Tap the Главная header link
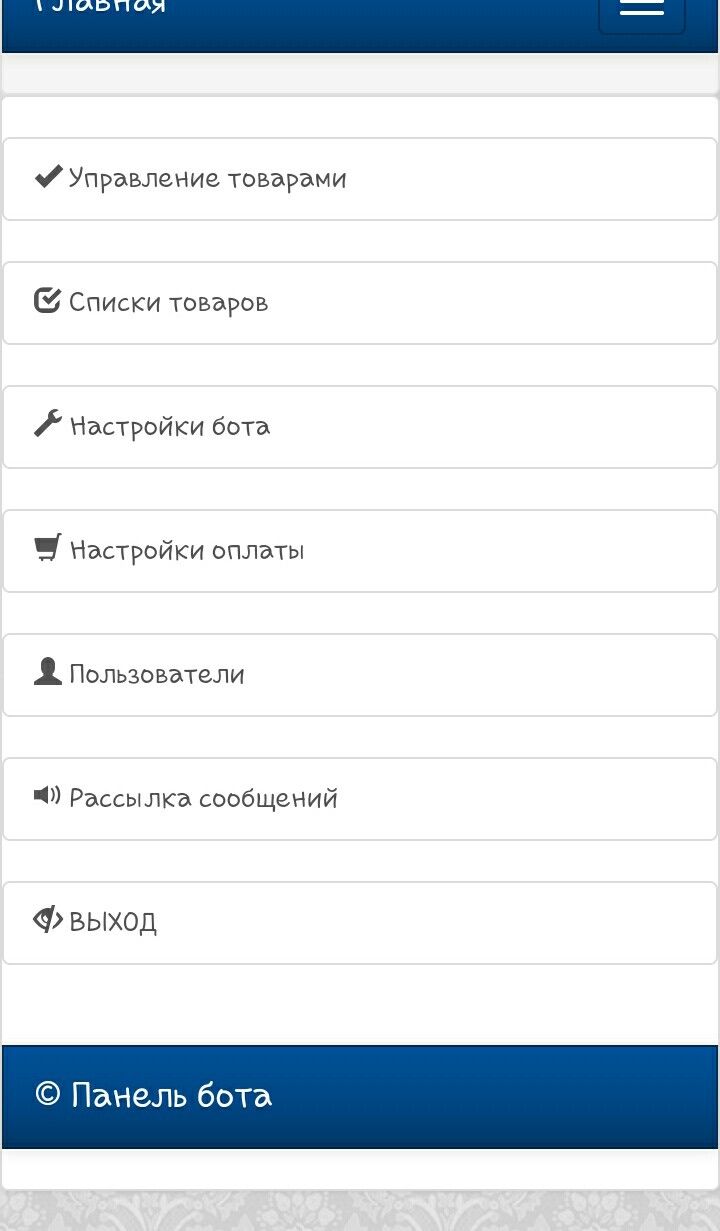720x1231 pixels. (x=100, y=7)
